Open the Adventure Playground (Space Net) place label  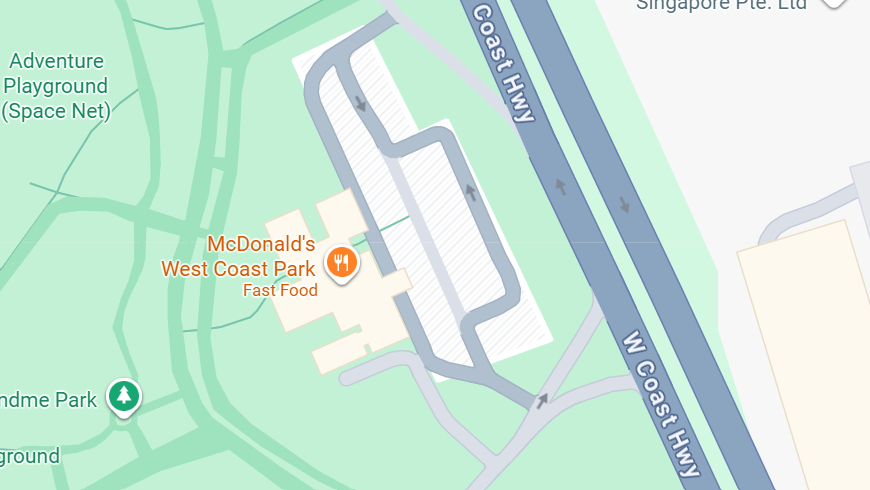(x=57, y=86)
